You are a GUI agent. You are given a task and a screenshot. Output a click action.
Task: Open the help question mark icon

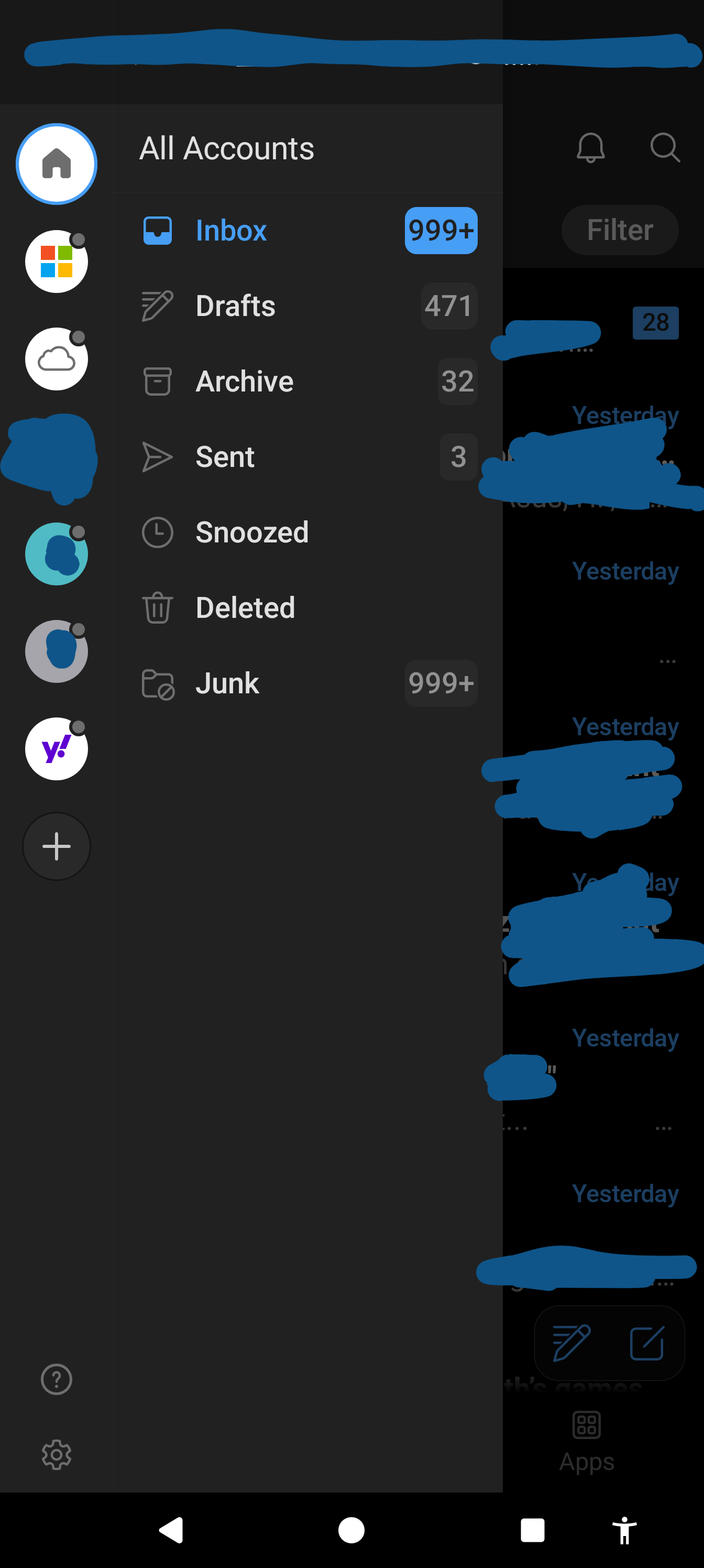coord(57,1379)
